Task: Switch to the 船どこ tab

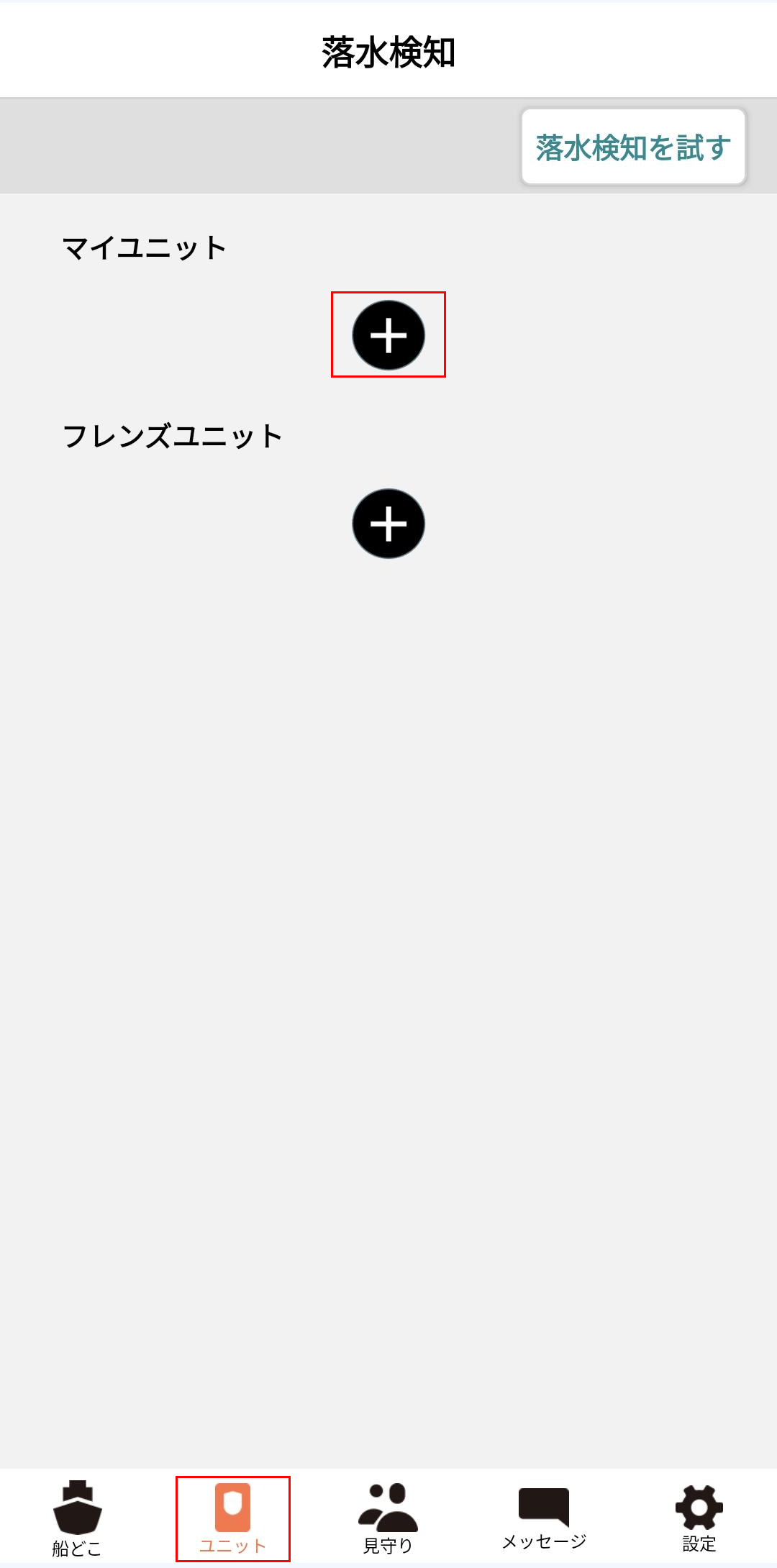Action: click(x=78, y=1518)
